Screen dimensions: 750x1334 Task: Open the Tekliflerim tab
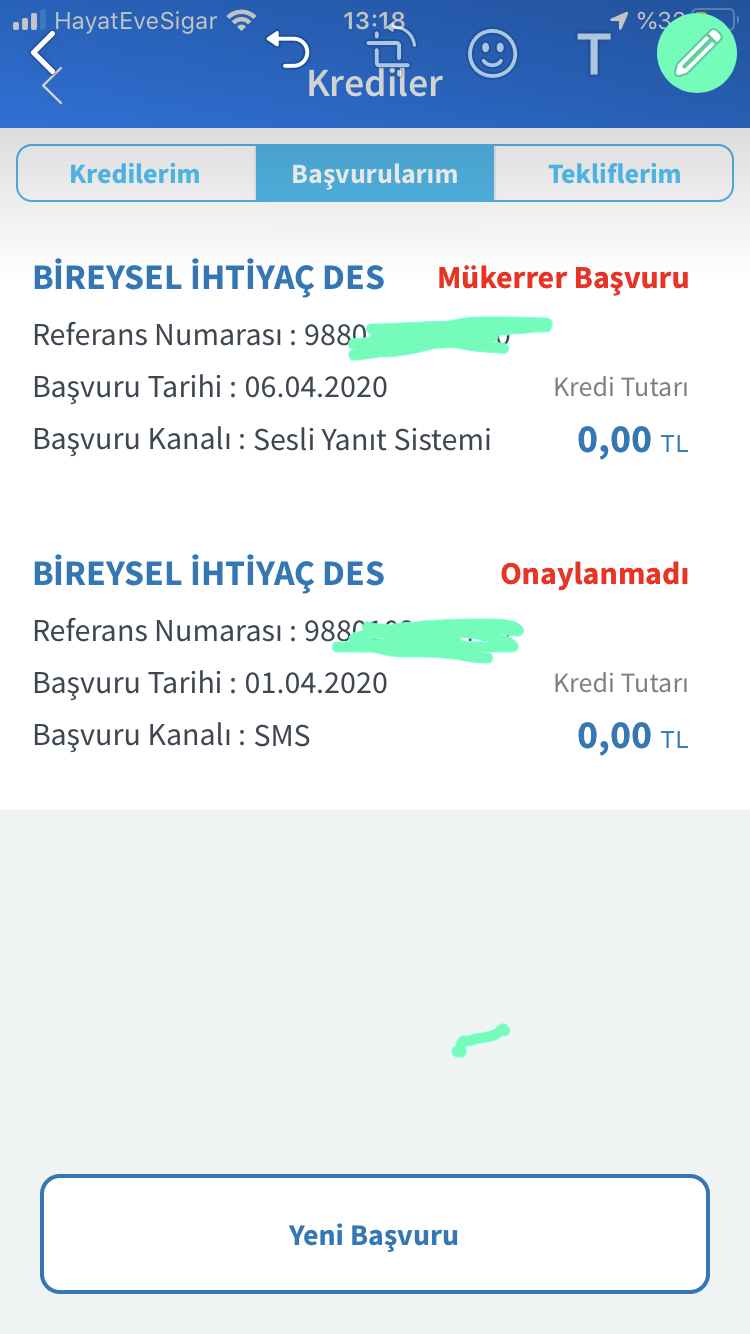[614, 174]
